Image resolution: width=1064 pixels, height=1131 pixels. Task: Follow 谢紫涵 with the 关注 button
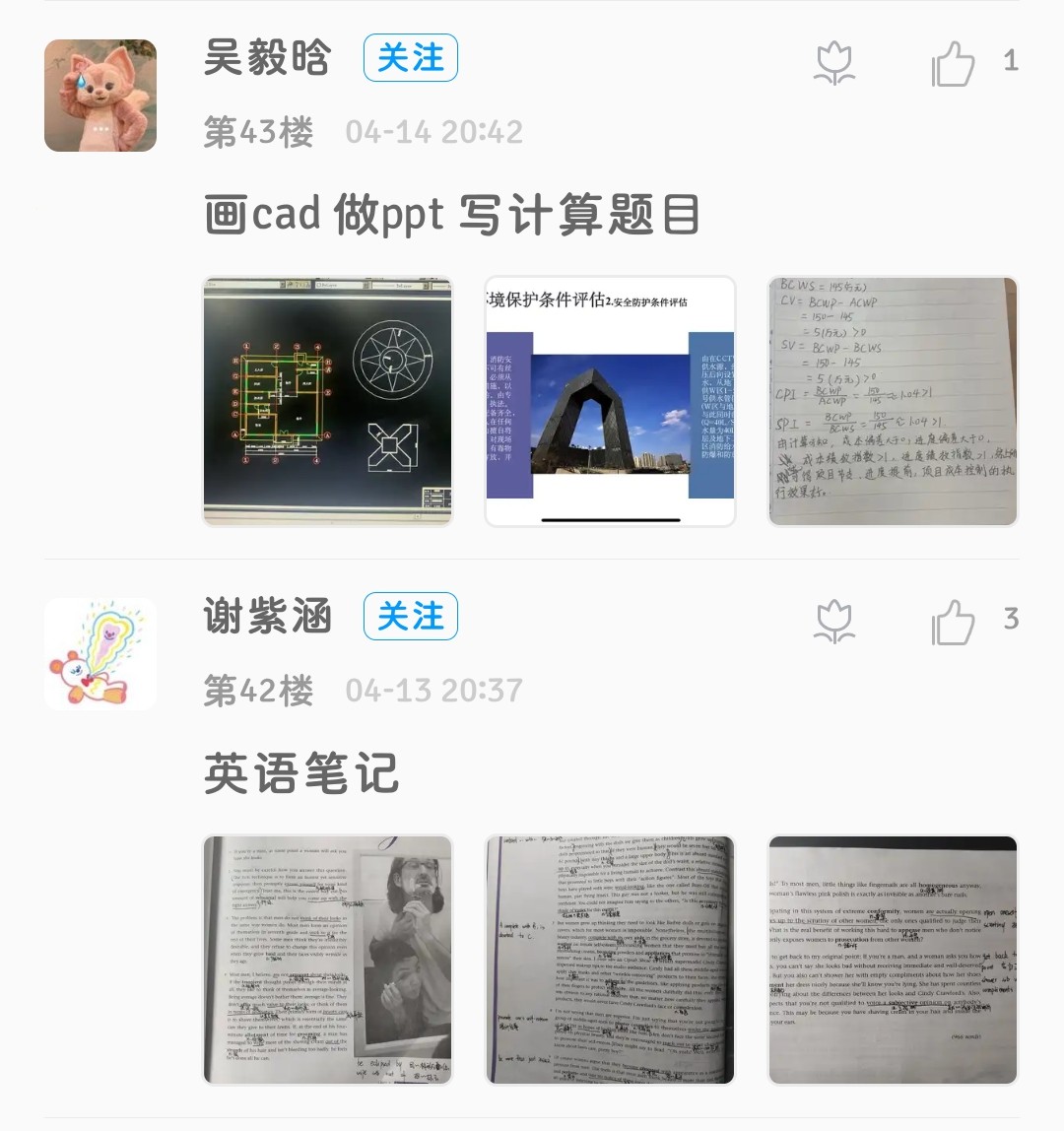point(410,617)
